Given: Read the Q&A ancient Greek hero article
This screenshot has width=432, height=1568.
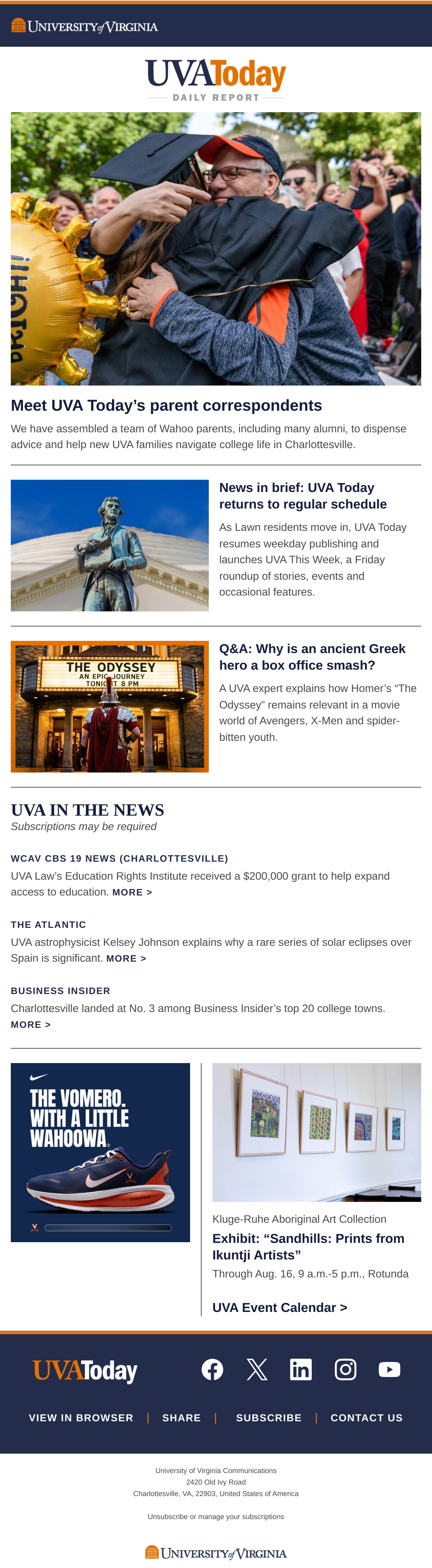Looking at the screenshot, I should pos(312,657).
